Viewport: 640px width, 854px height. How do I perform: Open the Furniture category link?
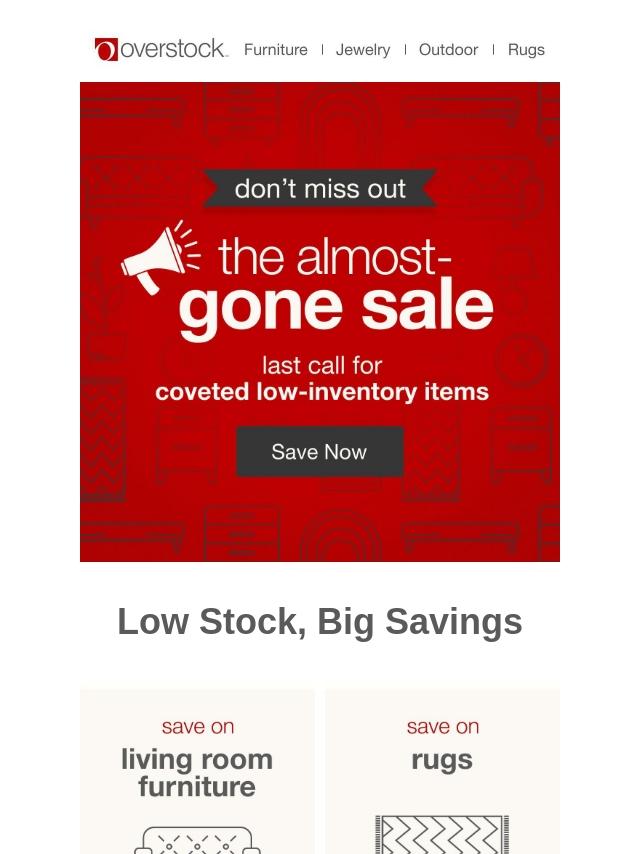pos(275,49)
